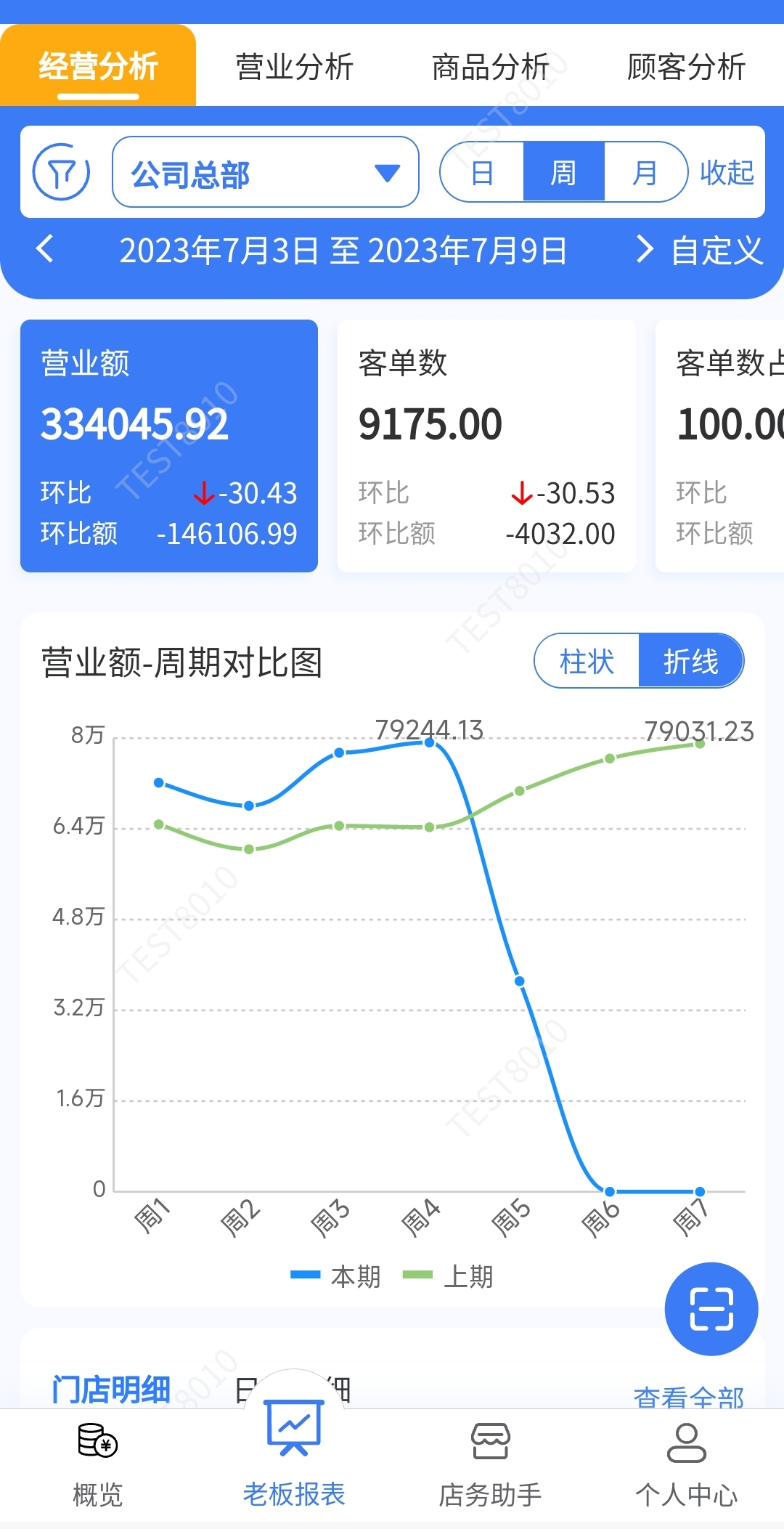Toggle the 本期 legend series
The image size is (784, 1529).
pos(336,1276)
